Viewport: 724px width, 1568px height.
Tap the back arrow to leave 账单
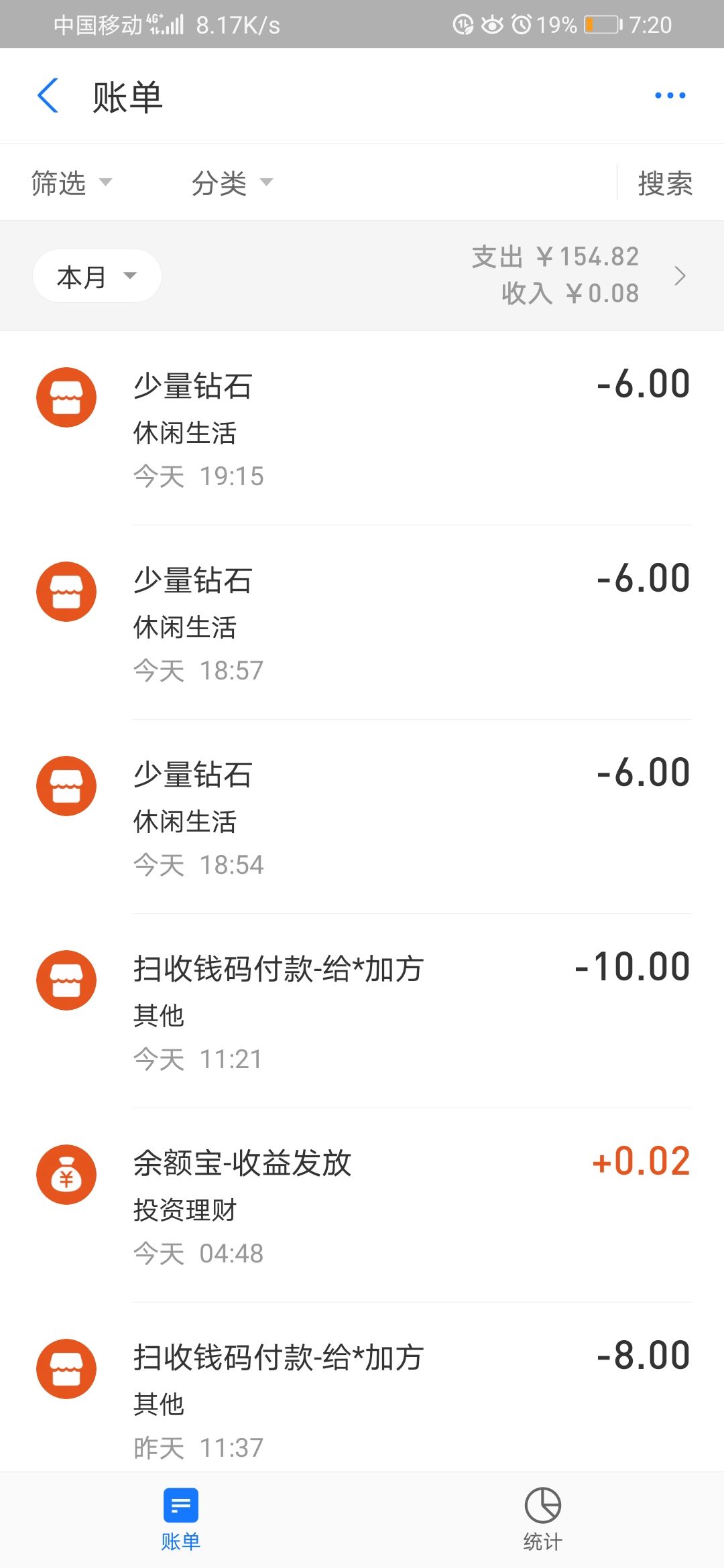pyautogui.click(x=47, y=95)
